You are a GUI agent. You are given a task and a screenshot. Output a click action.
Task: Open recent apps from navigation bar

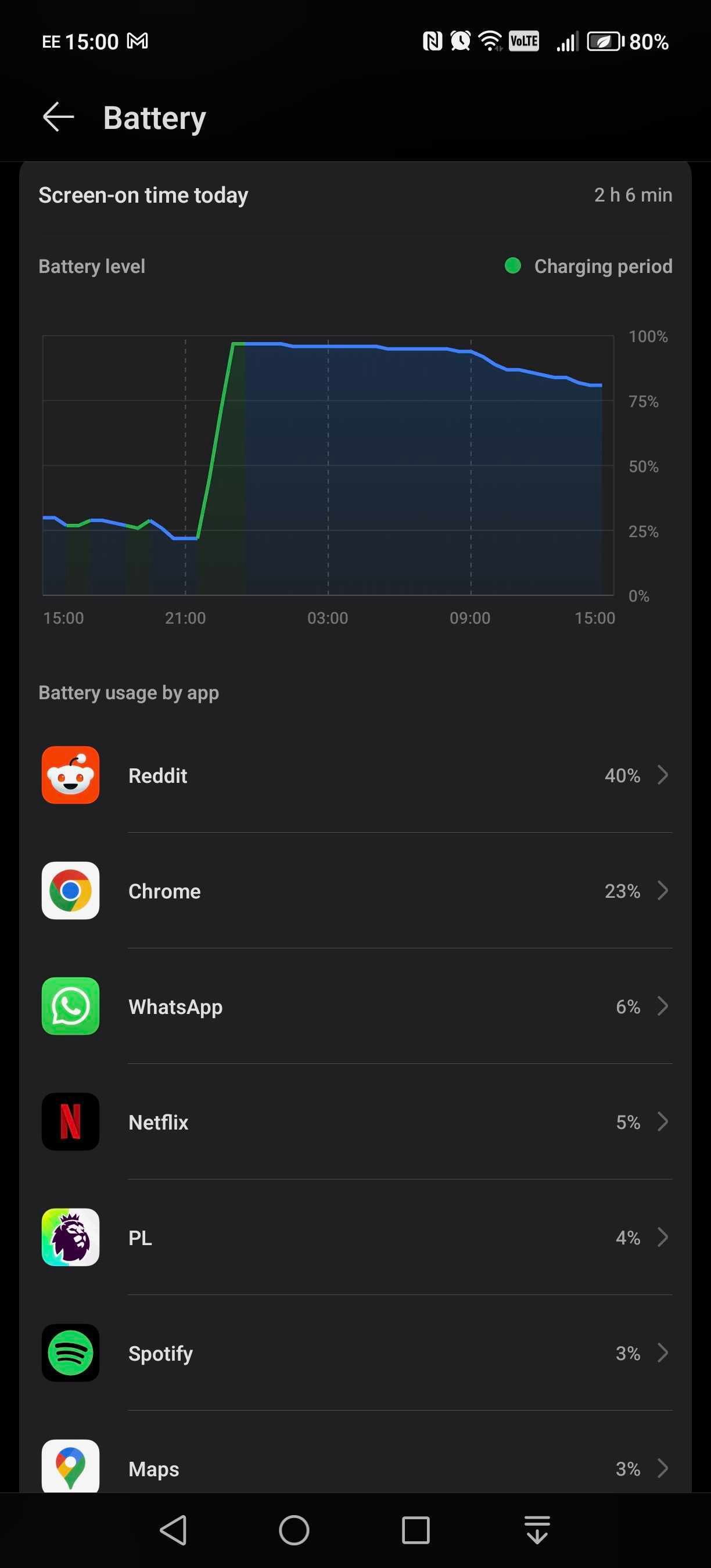tap(416, 1530)
